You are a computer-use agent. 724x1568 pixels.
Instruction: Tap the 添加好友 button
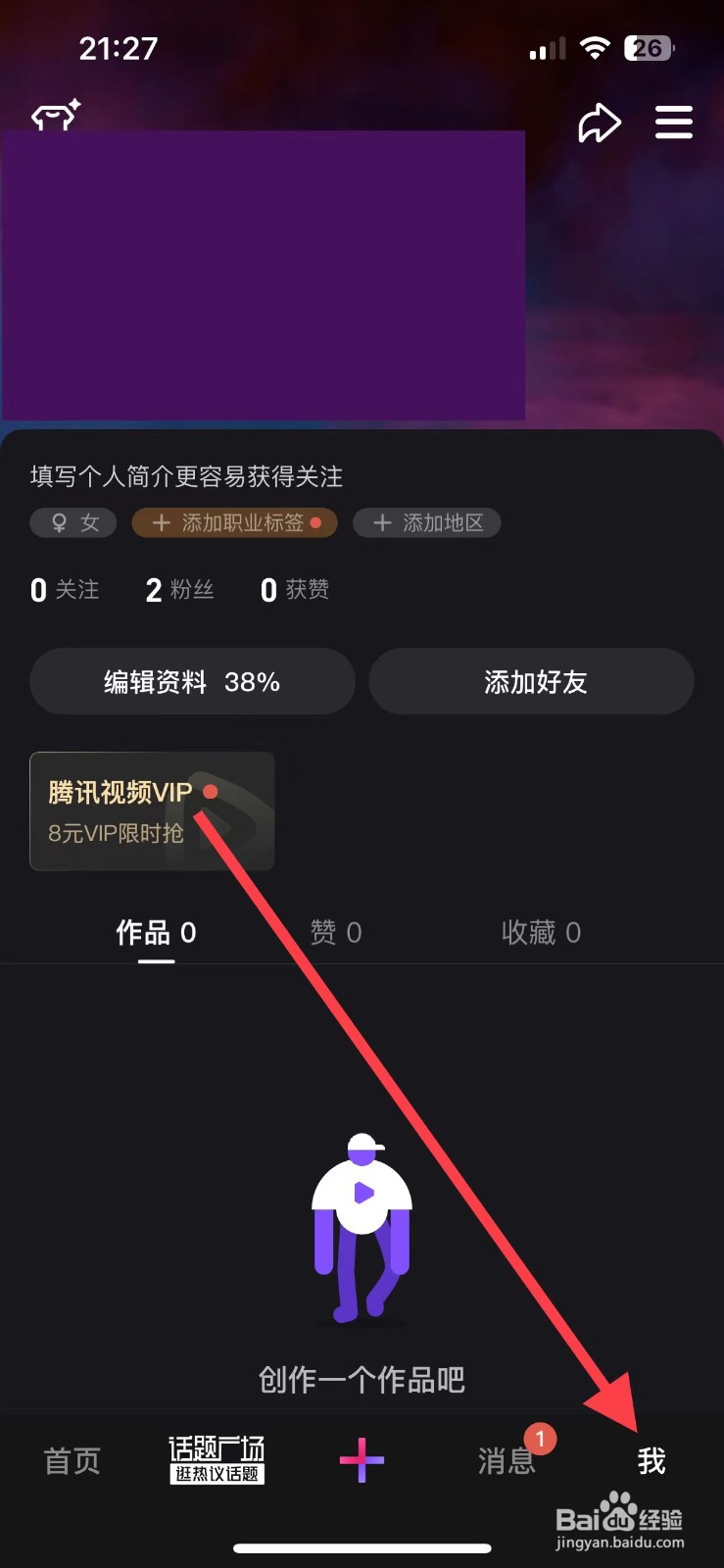(530, 681)
